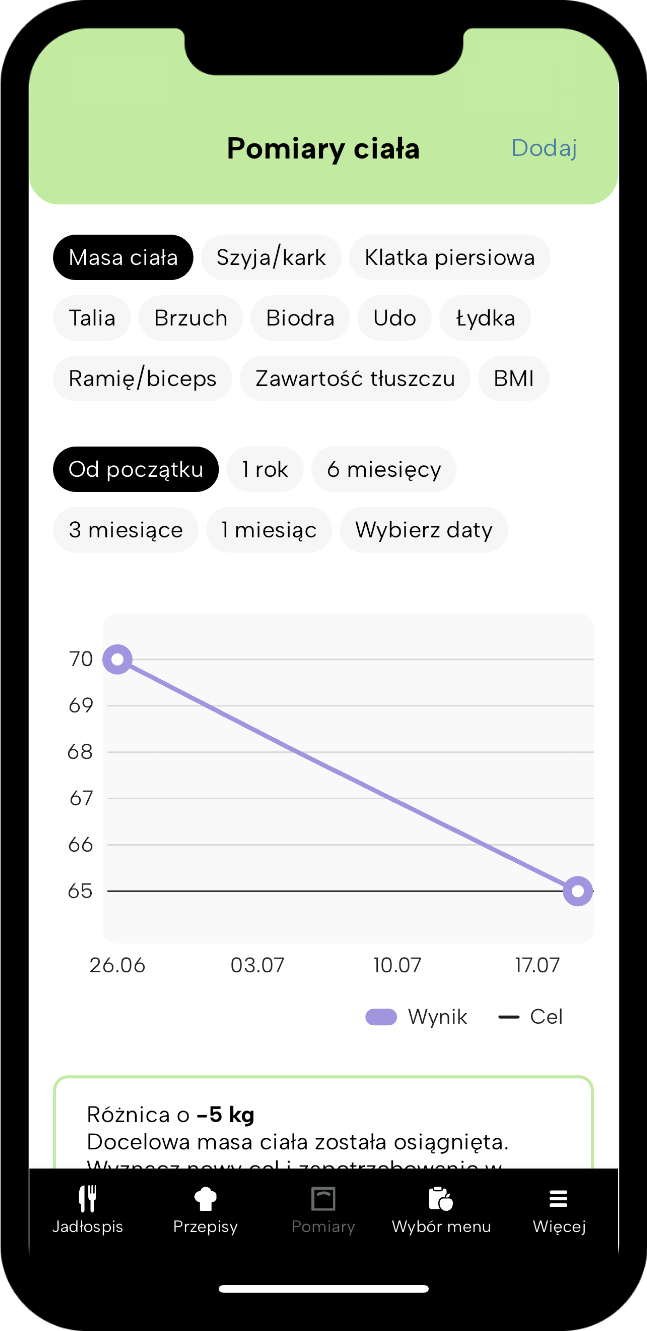Limit chart to 1 miesiąc
This screenshot has height=1331, width=647.
tap(269, 530)
